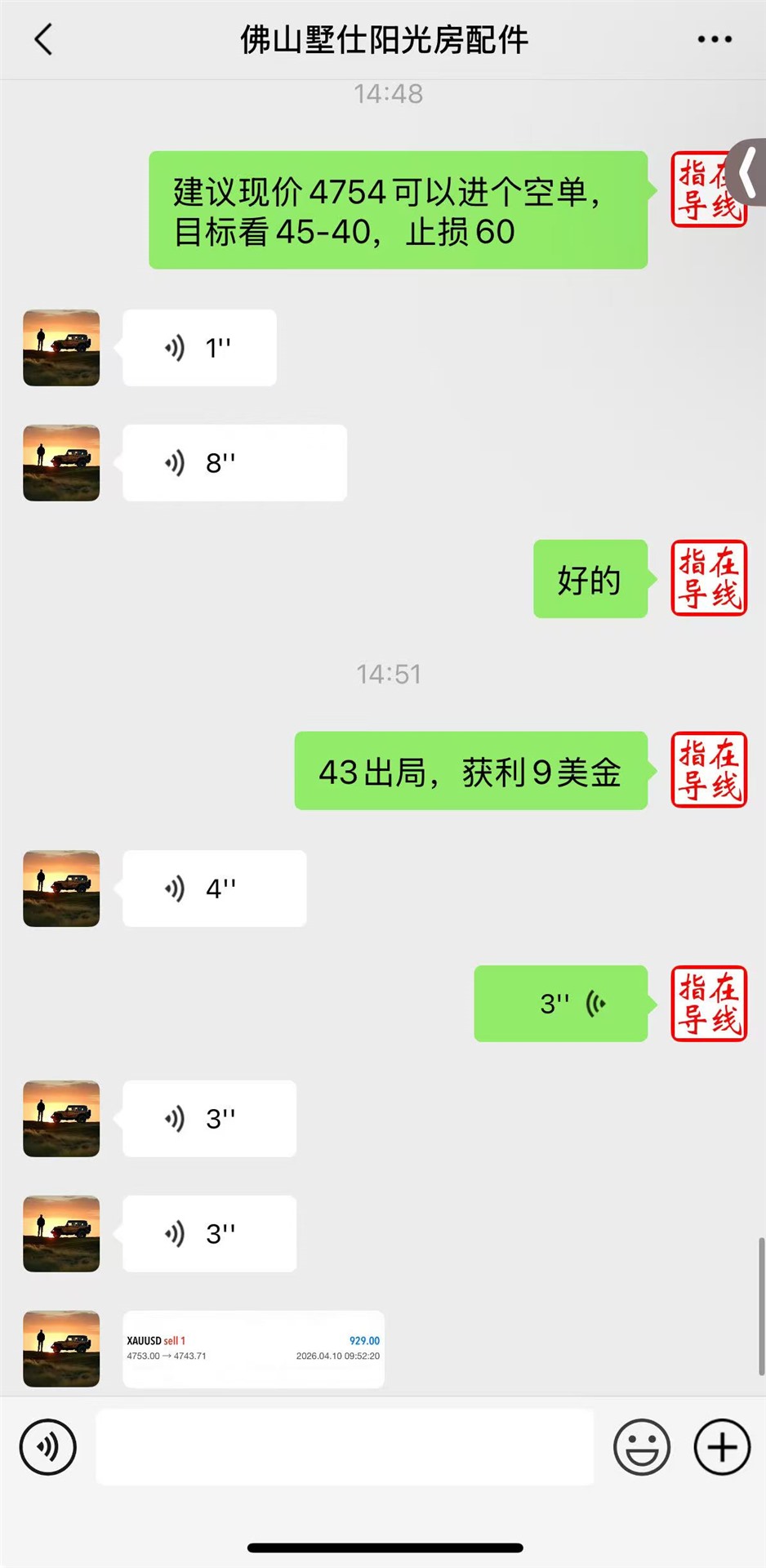Play the 1'' voice message

(199, 347)
